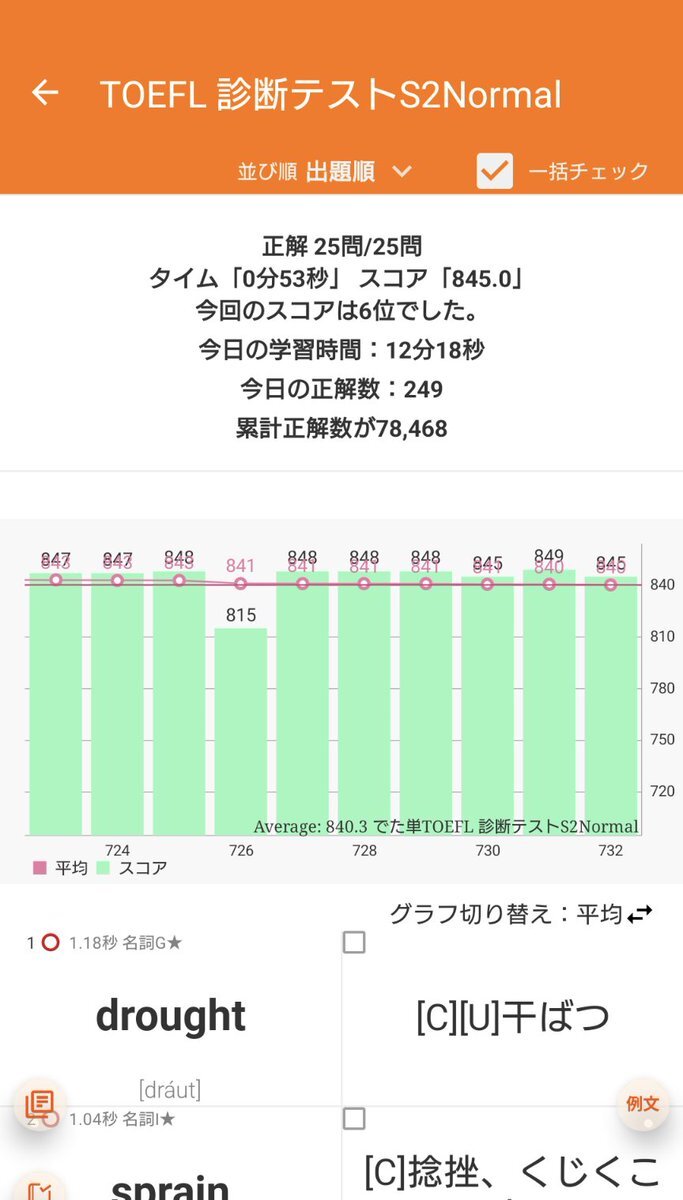
Task: Go back using the header arrow
Action: (x=45, y=93)
